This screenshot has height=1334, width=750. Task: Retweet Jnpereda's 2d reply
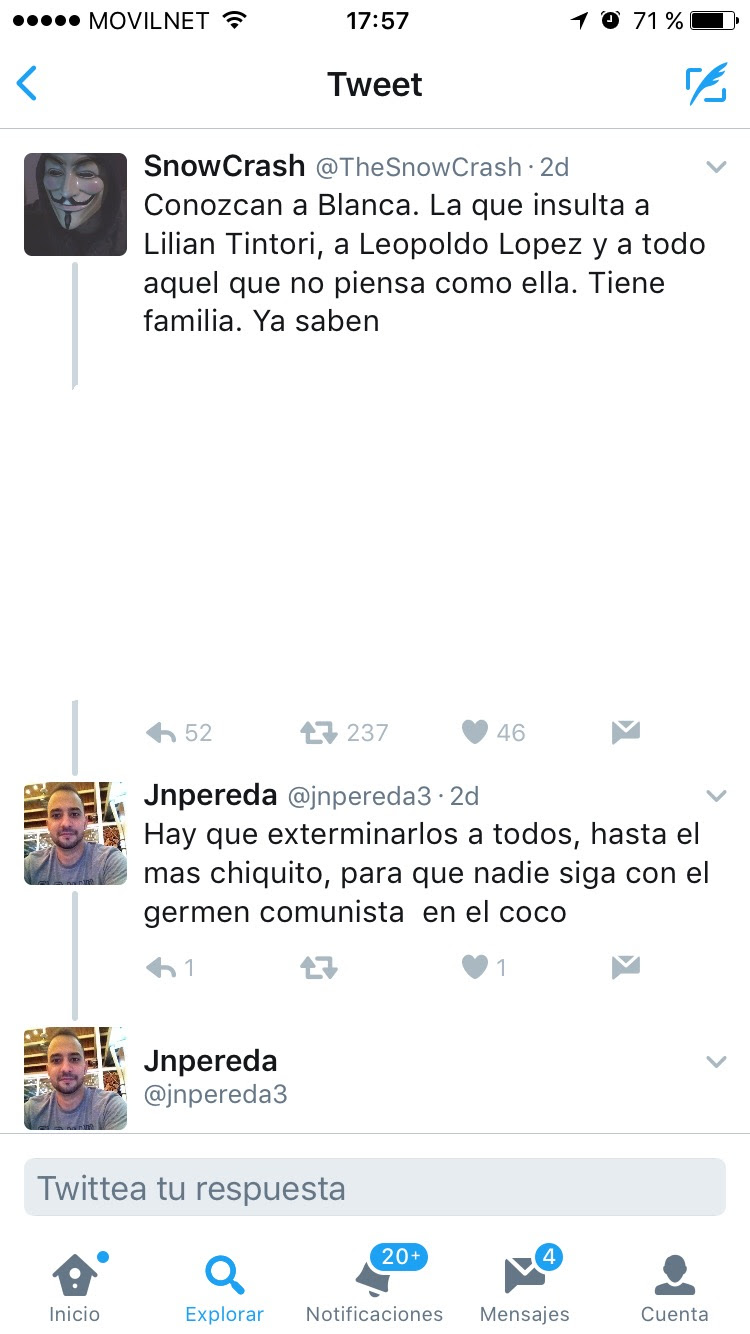tap(319, 967)
